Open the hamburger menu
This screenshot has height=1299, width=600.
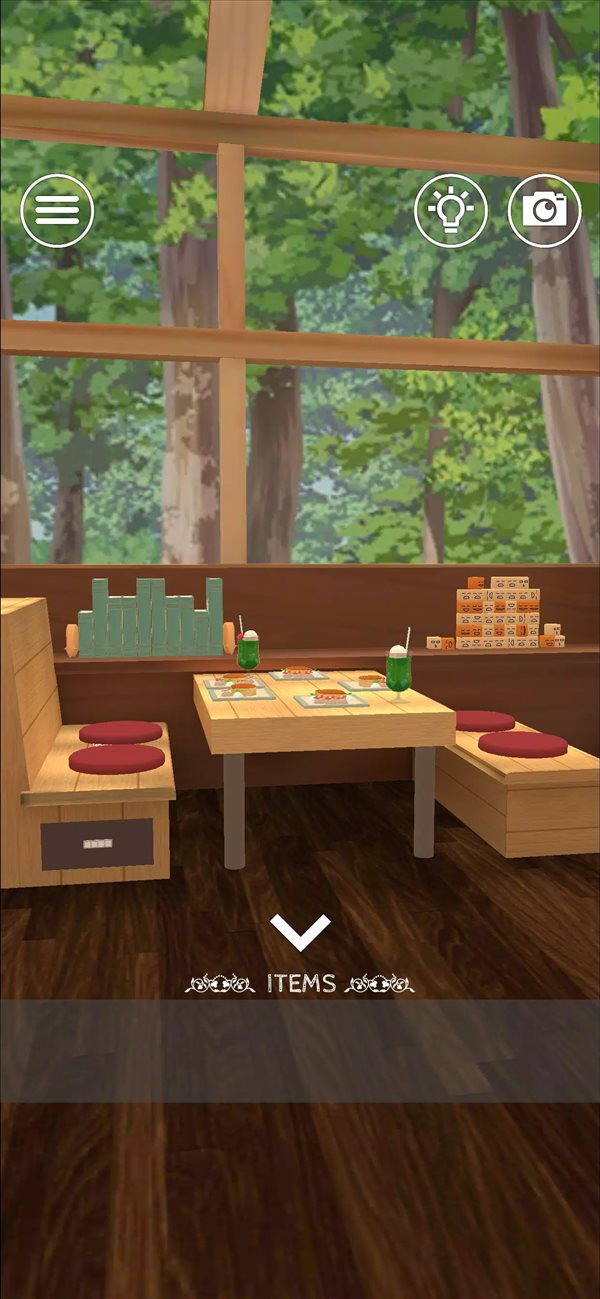pos(57,210)
